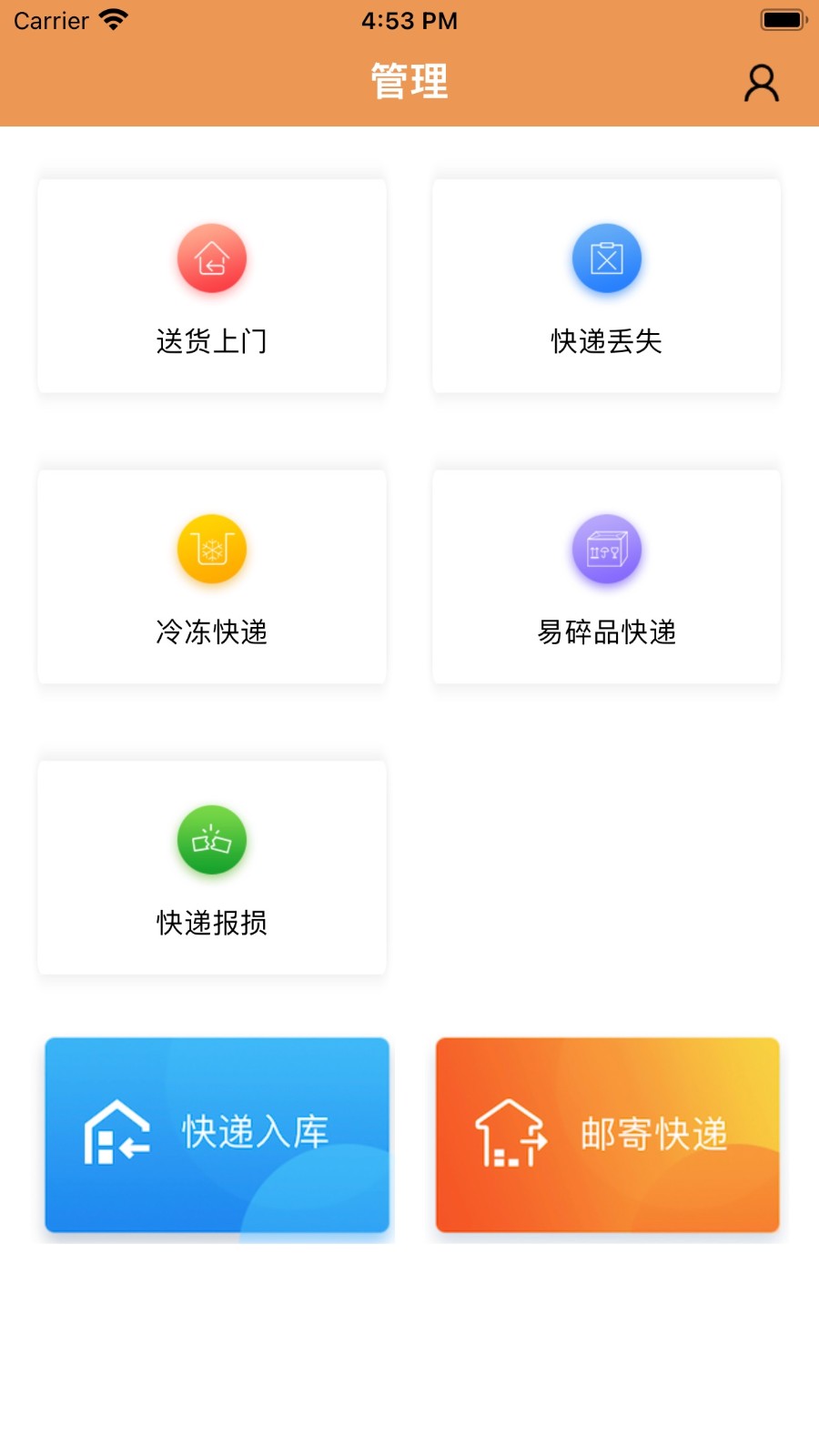This screenshot has width=819, height=1456.
Task: Choose the 易碎品快递 card
Action: pyautogui.click(x=606, y=577)
